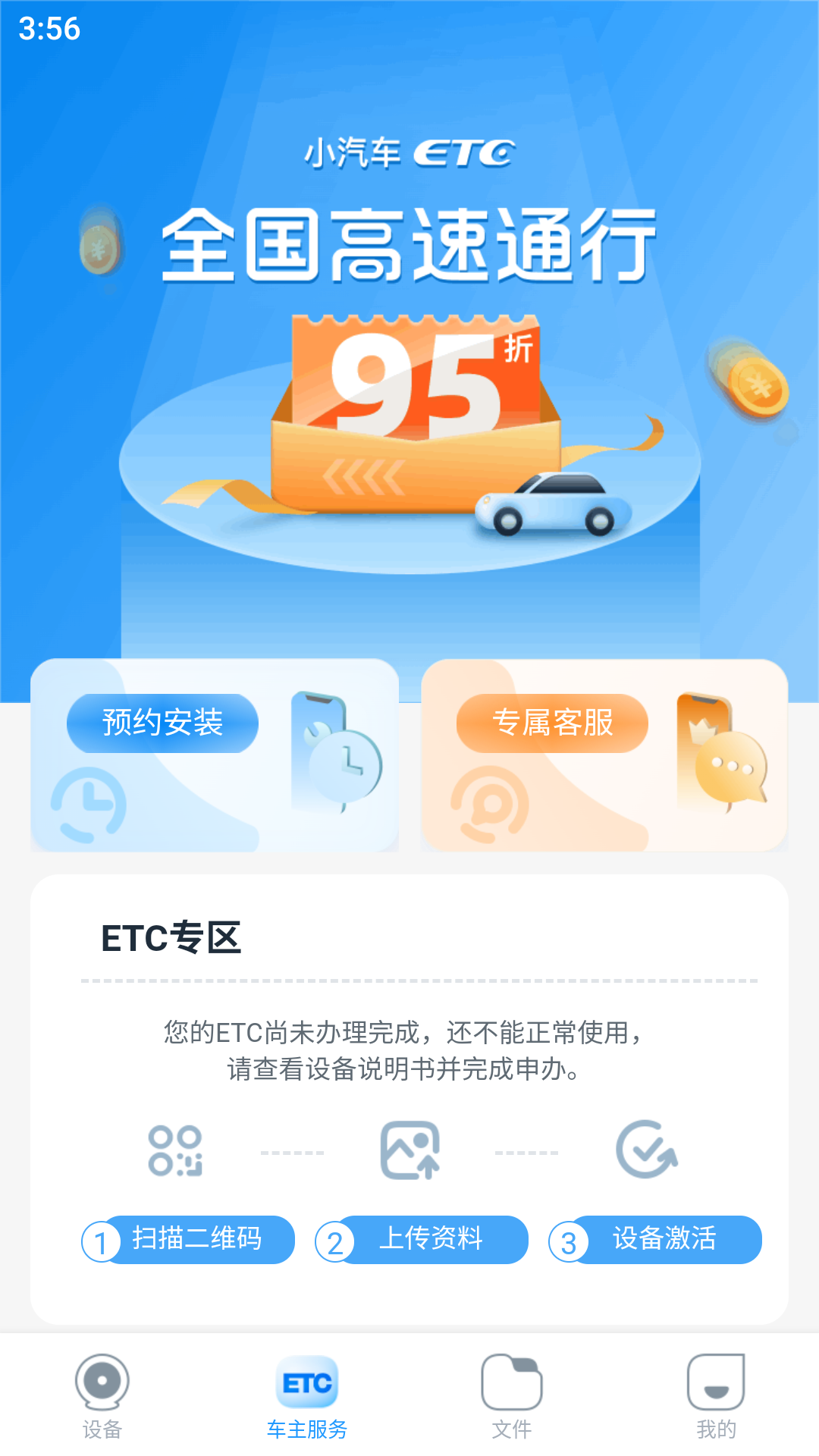The height and width of the screenshot is (1456, 819).
Task: Tap the ETC专区 section heading
Action: coord(170,939)
